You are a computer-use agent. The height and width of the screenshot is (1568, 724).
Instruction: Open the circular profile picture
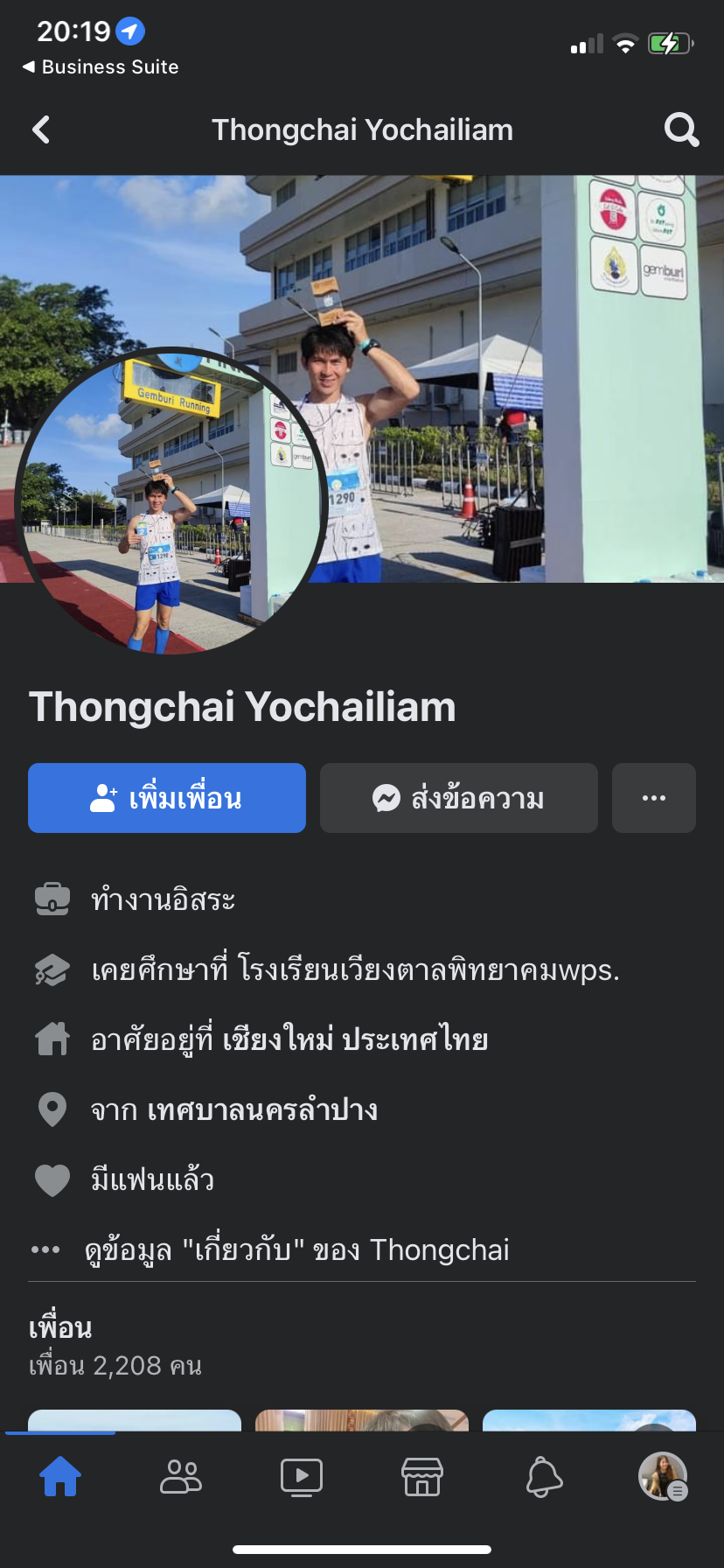coord(171,501)
